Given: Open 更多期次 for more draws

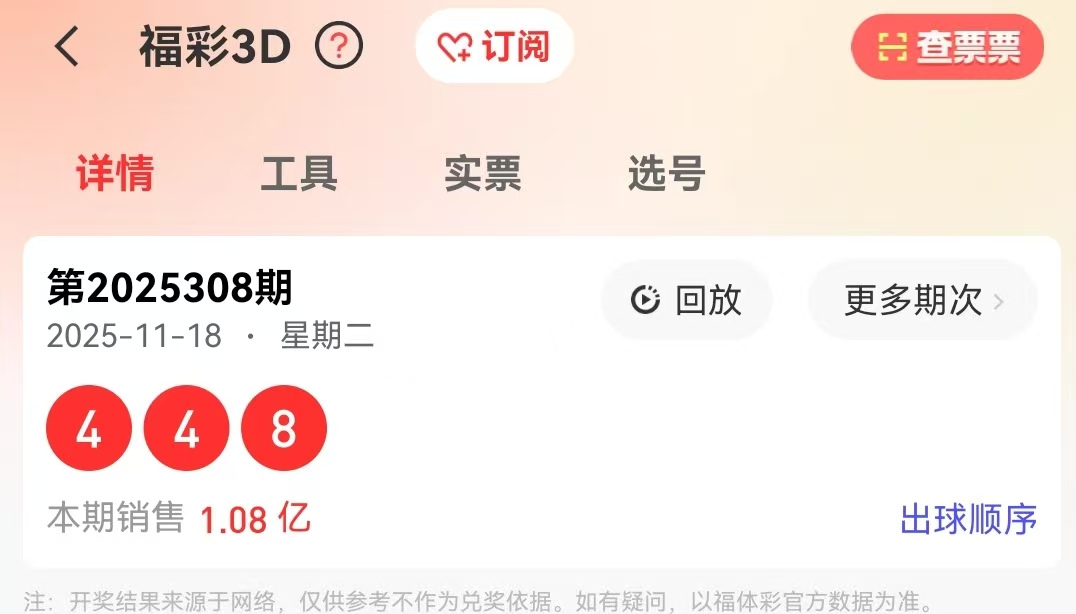Looking at the screenshot, I should (x=922, y=300).
